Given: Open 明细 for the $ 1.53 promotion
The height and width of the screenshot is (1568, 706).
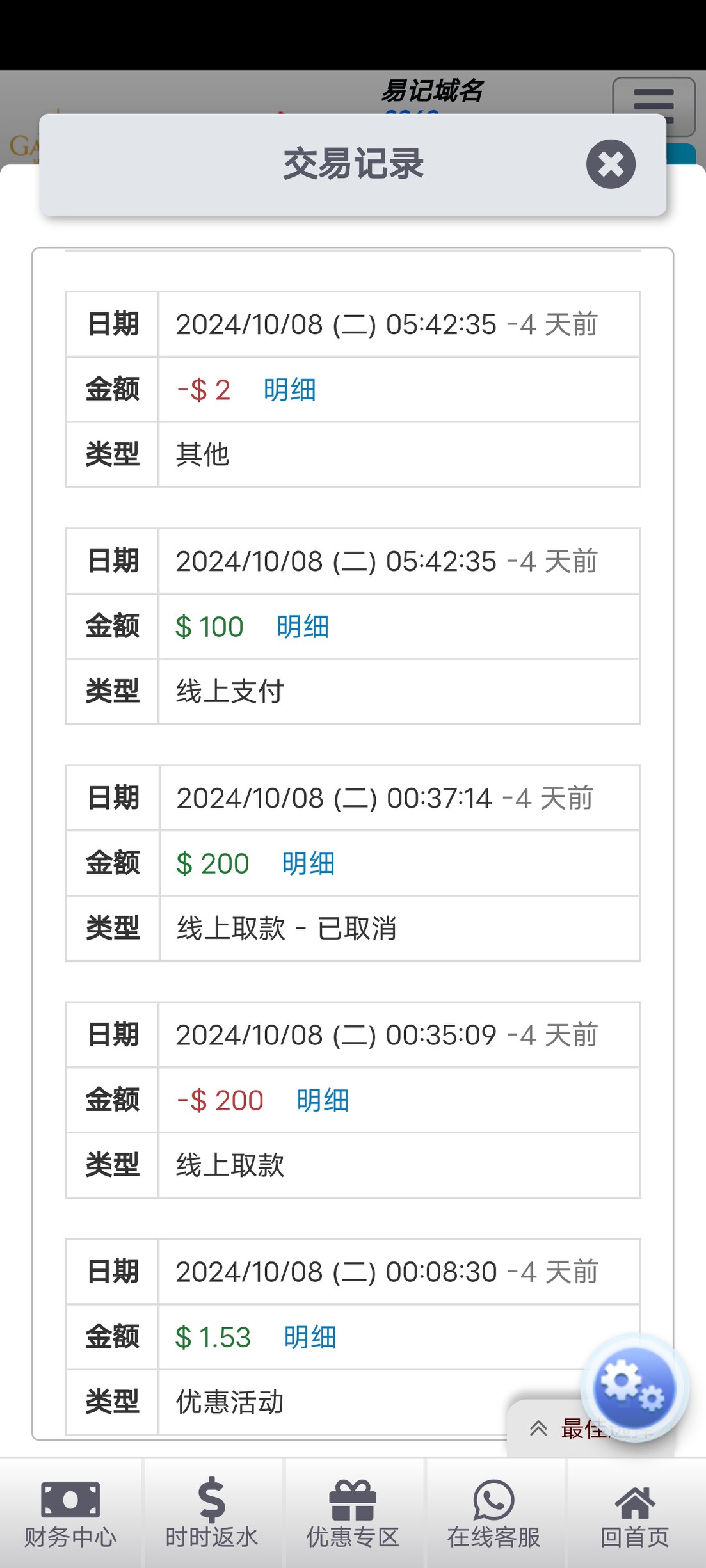Looking at the screenshot, I should coord(310,1337).
